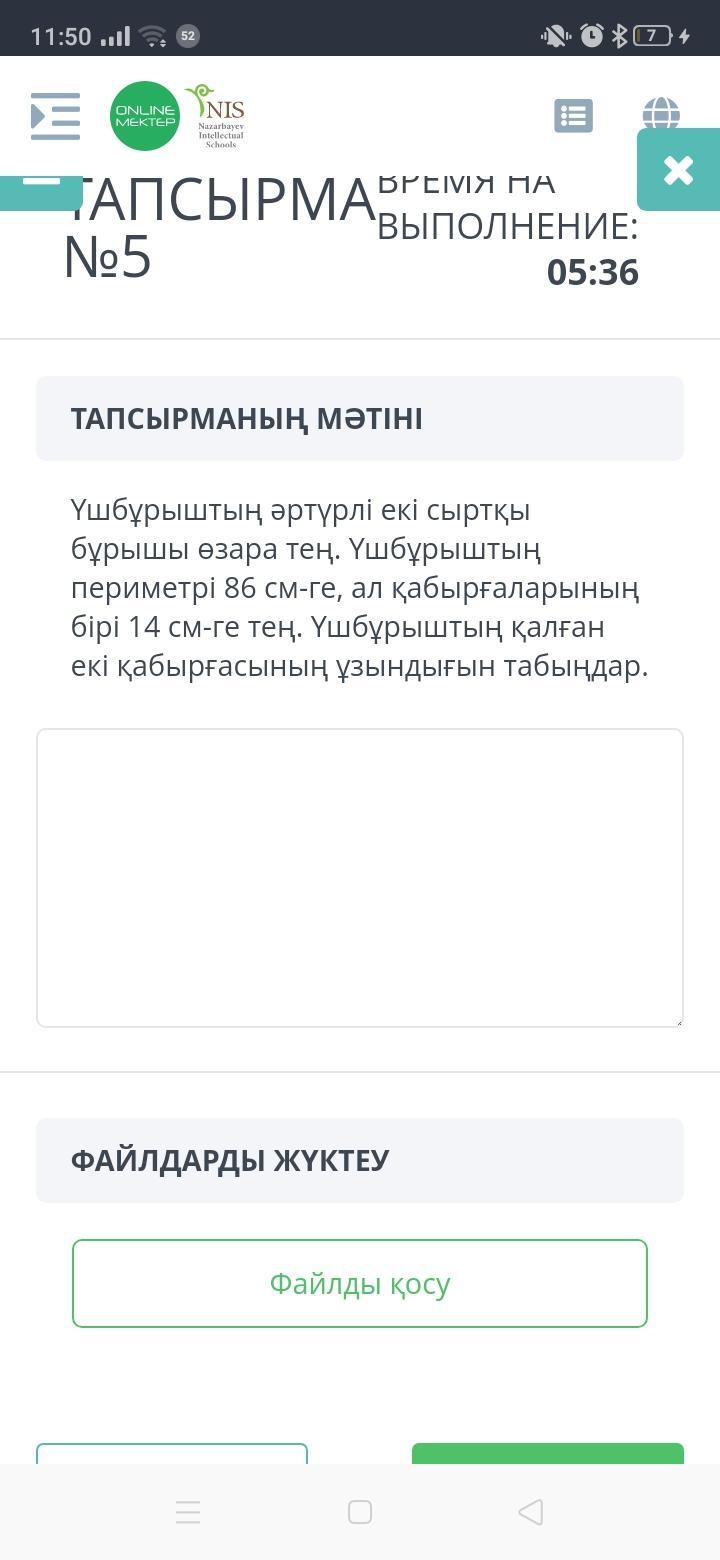
Task: Open the side menu drawer
Action: click(55, 116)
